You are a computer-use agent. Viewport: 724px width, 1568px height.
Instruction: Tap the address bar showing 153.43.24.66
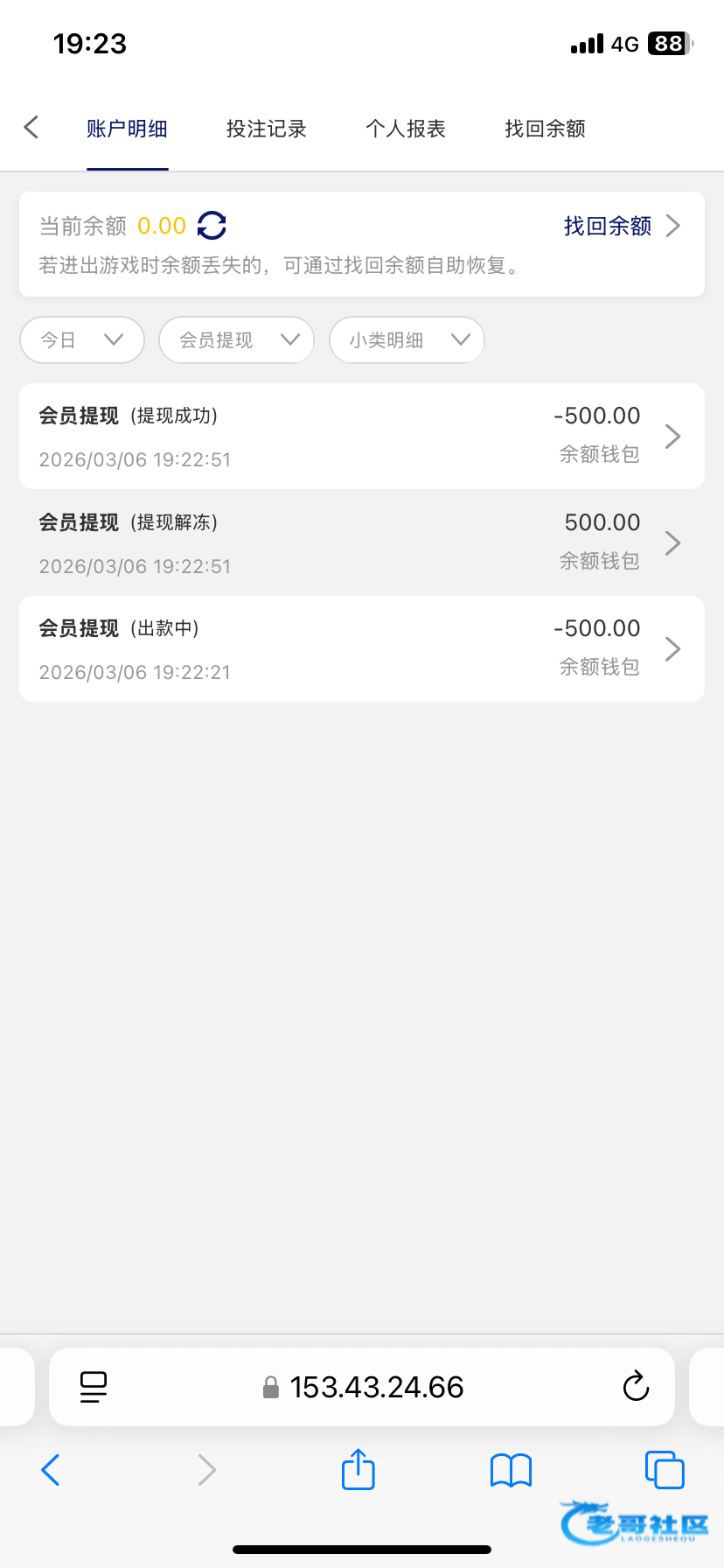[x=362, y=1387]
